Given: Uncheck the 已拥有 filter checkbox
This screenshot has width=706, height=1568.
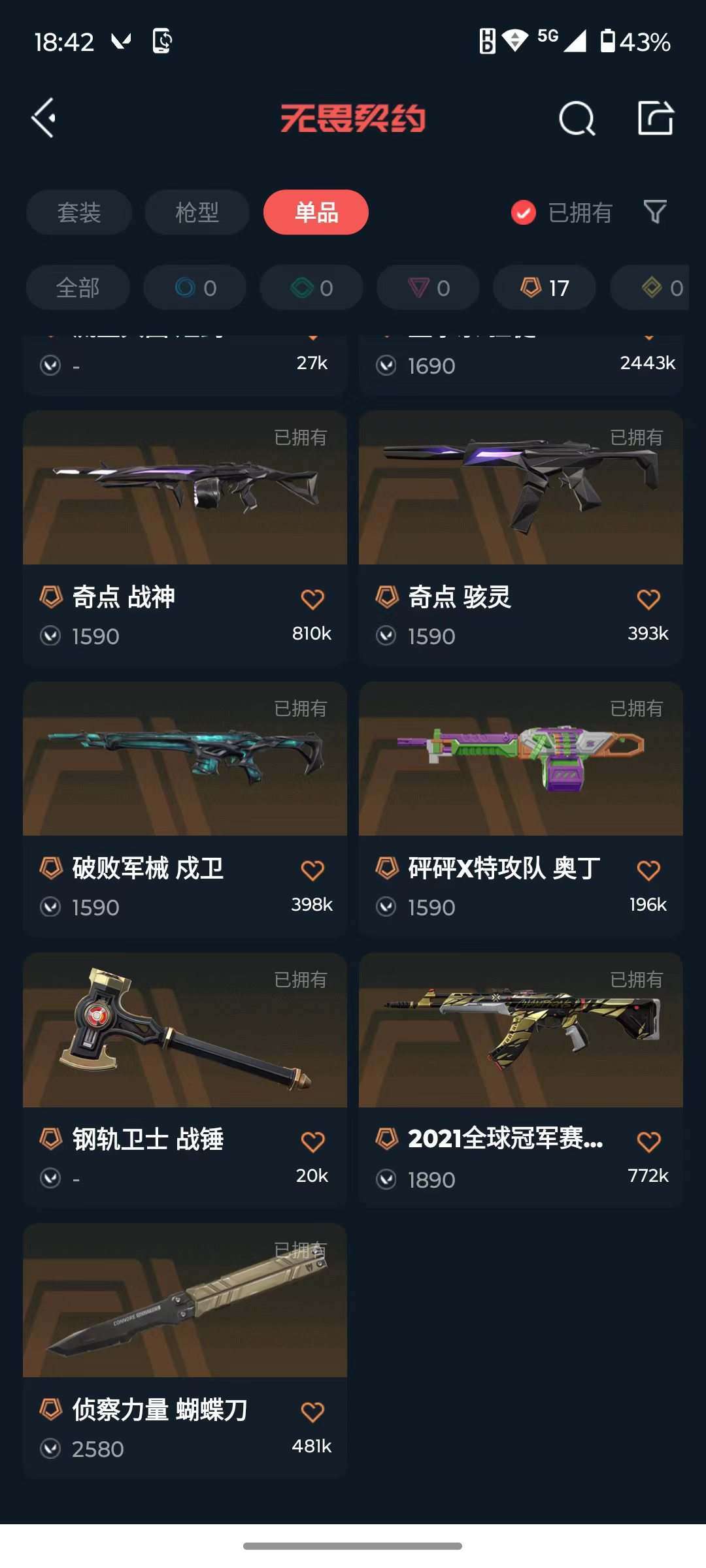Looking at the screenshot, I should (x=524, y=213).
